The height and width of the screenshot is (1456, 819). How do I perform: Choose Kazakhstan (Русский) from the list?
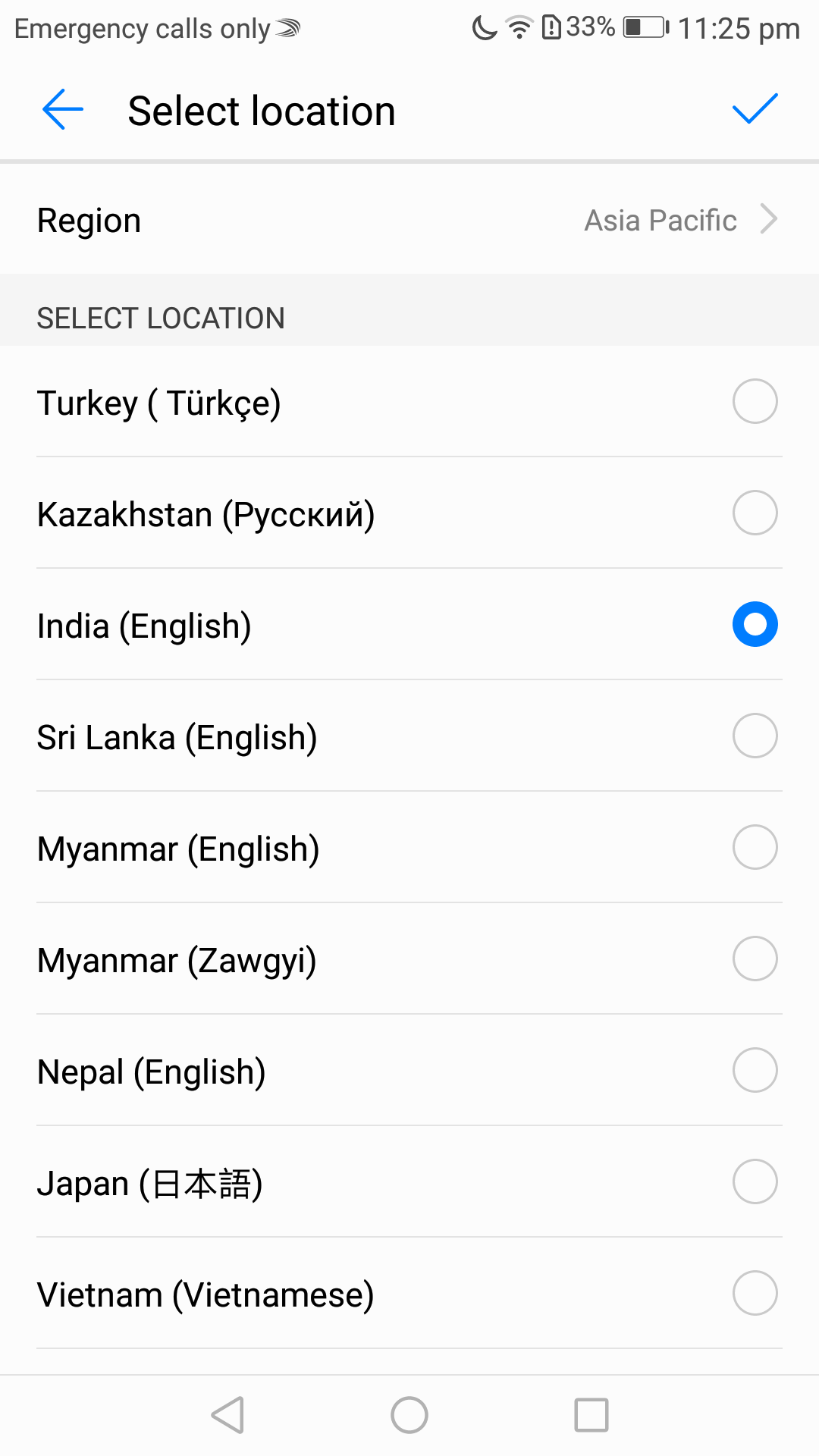click(409, 513)
